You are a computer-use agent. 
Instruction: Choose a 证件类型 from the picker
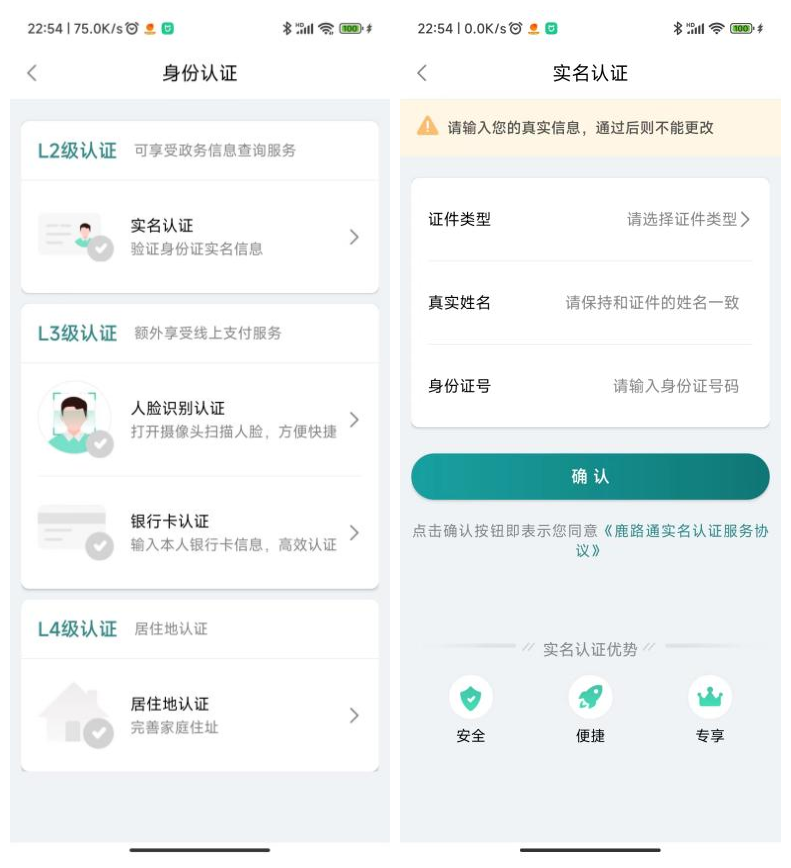(687, 219)
